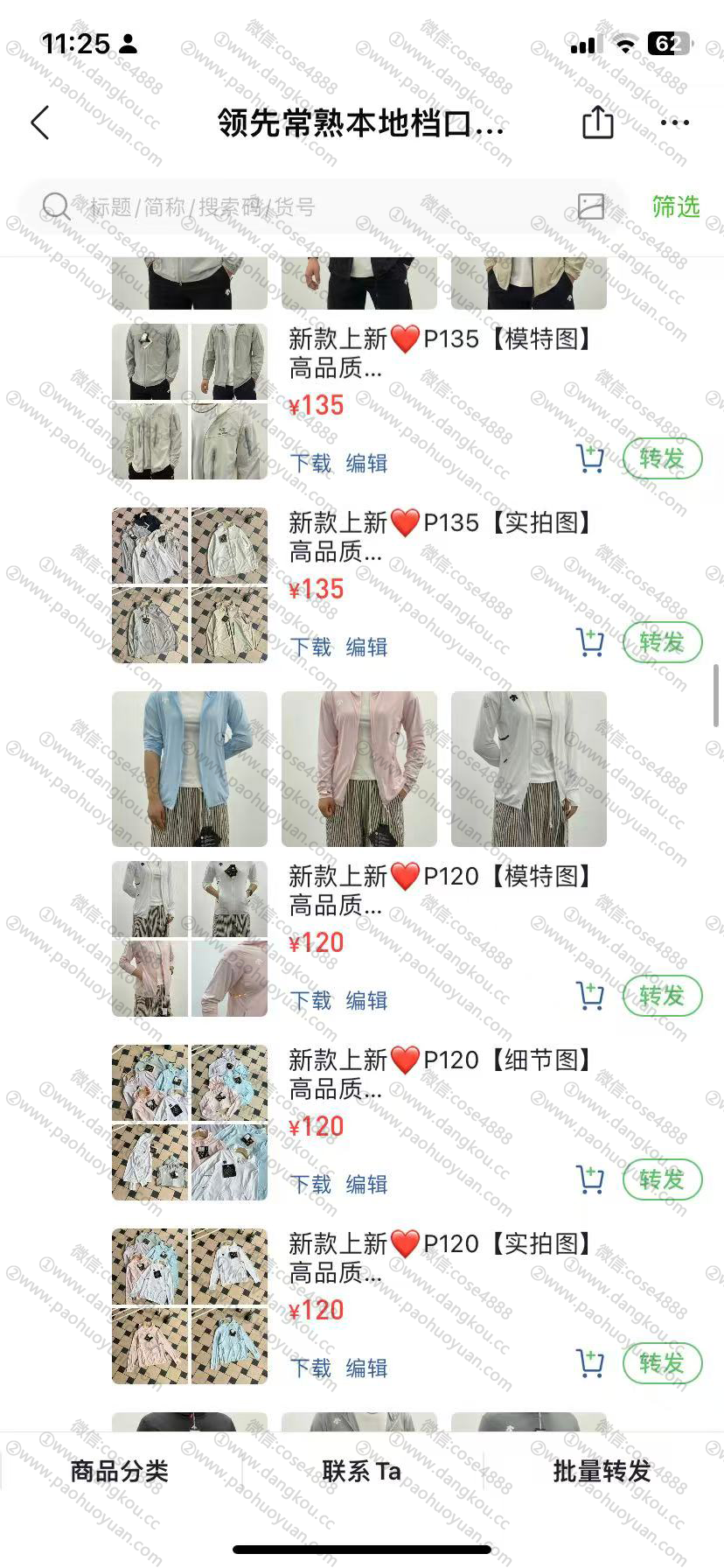Open the pink jacket model photo
The image size is (724, 1568).
click(359, 768)
